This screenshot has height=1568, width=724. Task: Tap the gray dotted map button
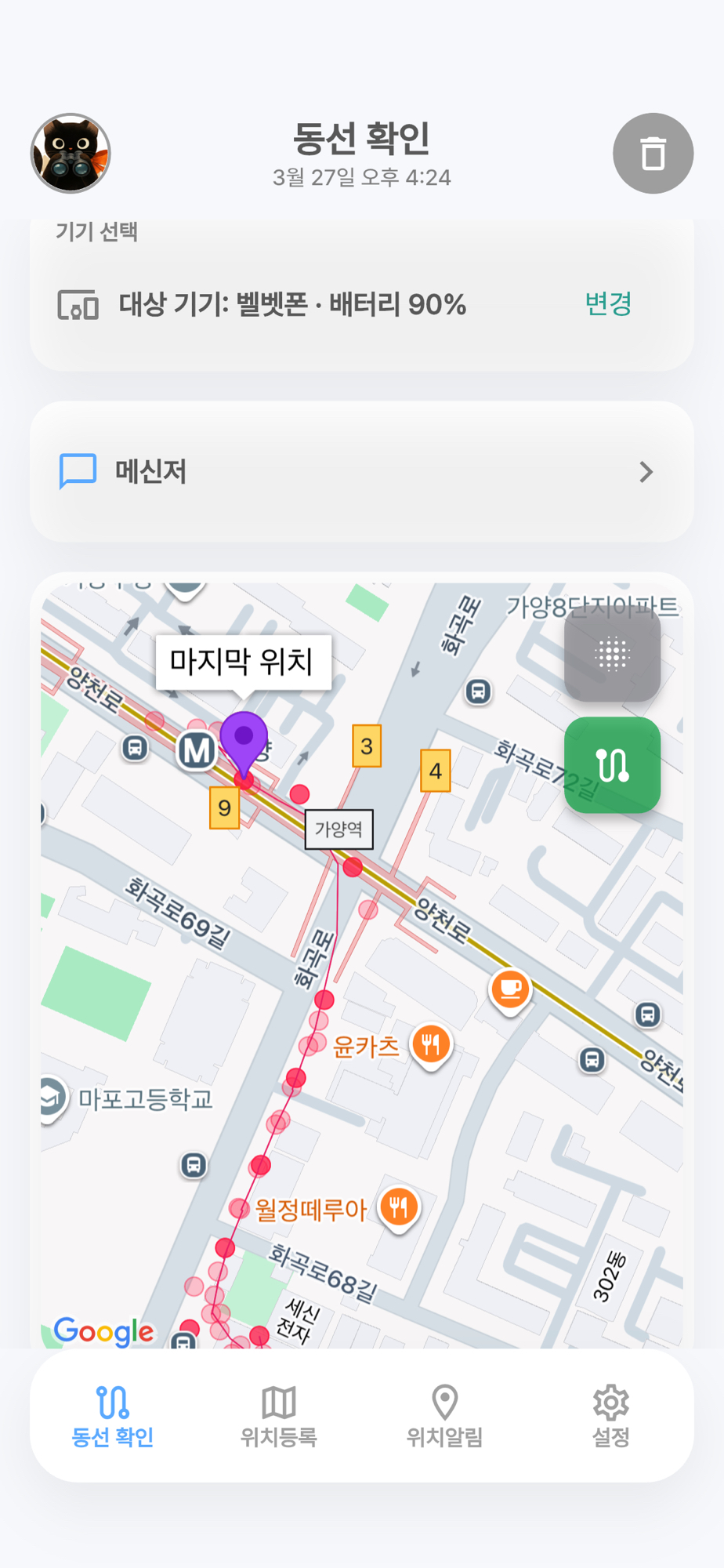(612, 655)
